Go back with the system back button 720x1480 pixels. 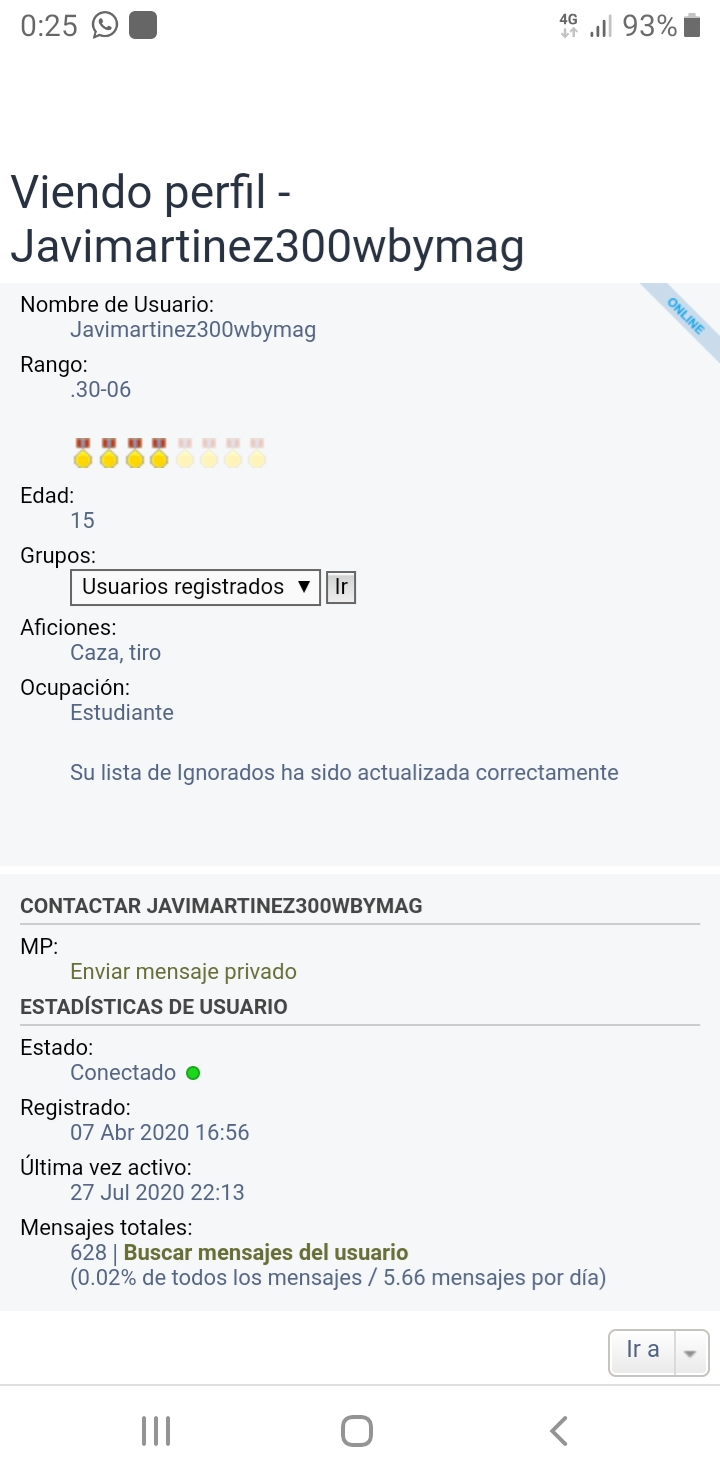[x=559, y=1431]
